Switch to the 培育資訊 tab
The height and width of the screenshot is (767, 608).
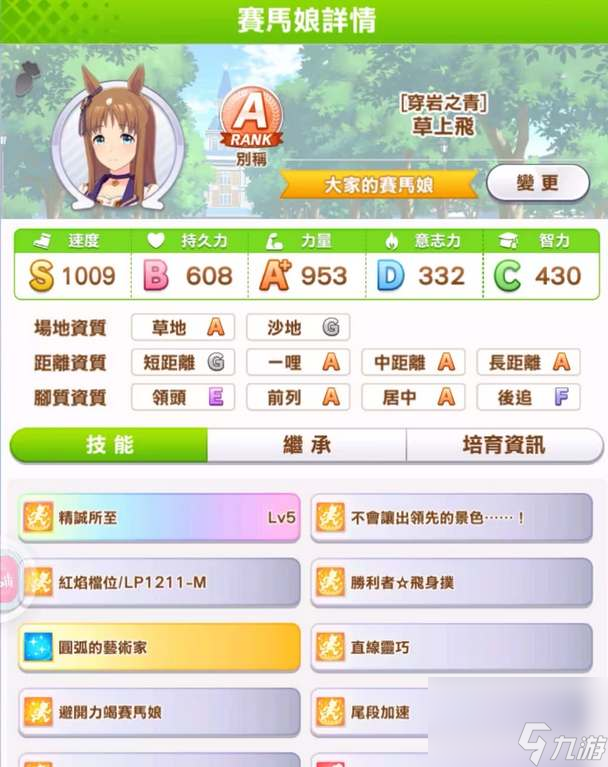504,445
